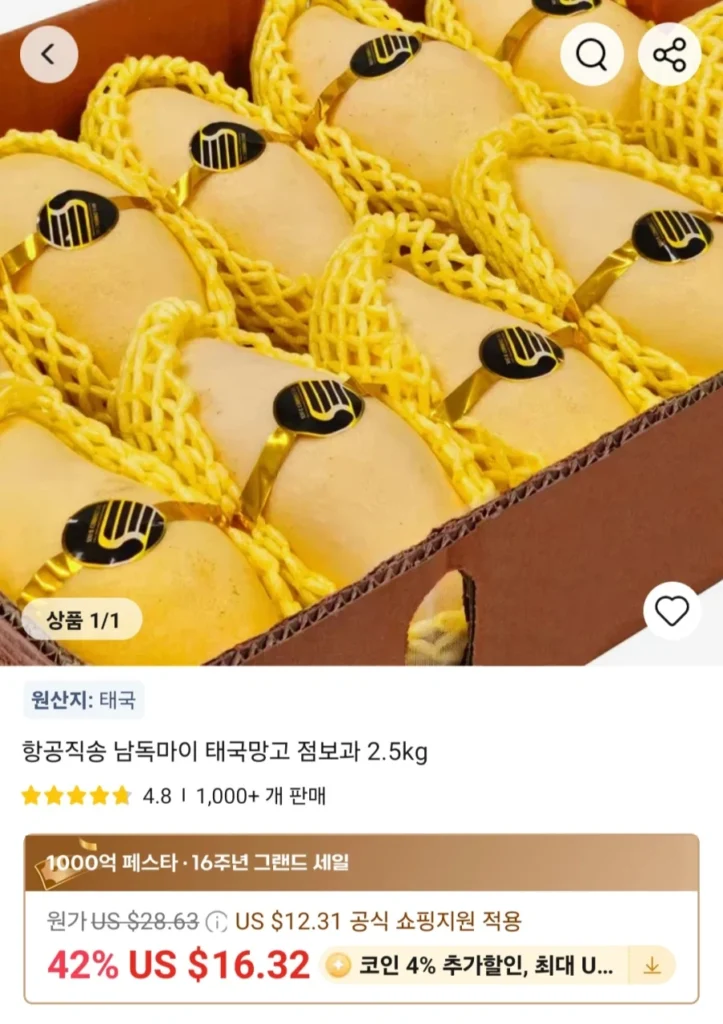
Task: Go back using the back arrow
Action: 47,54
